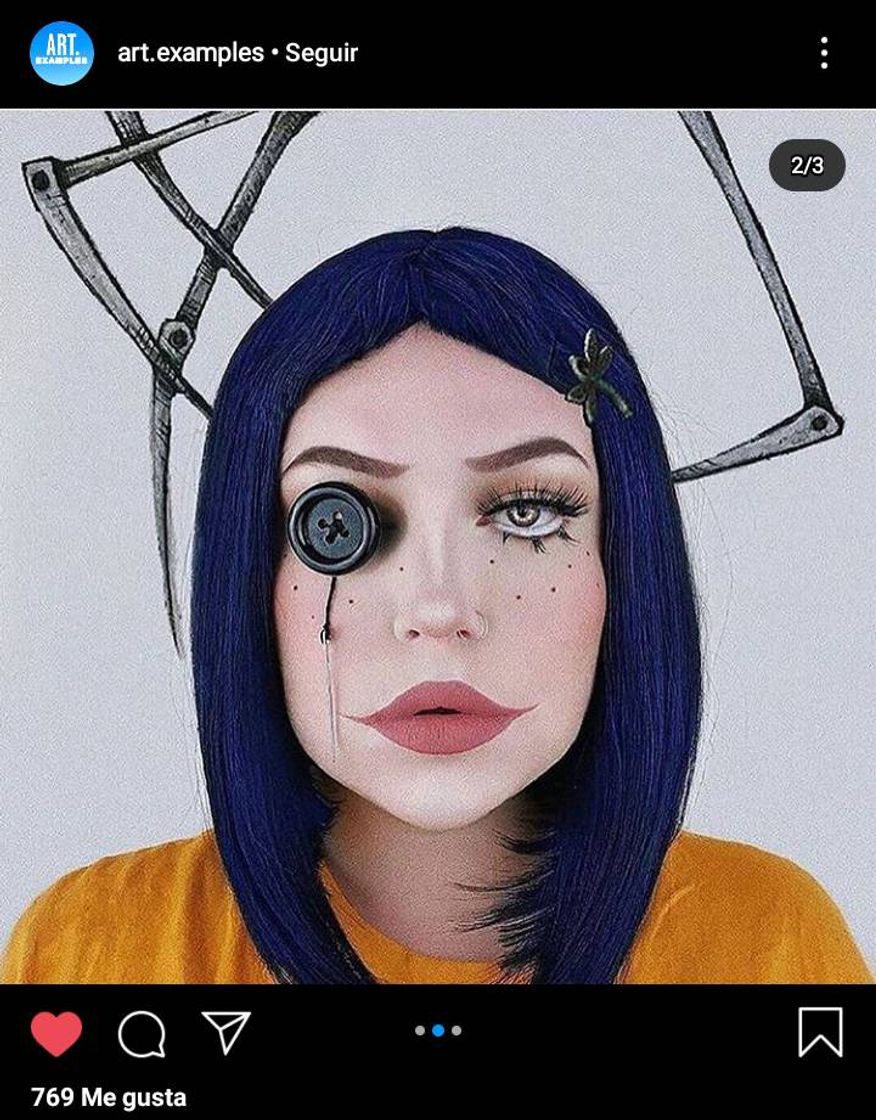Open the three-dot overflow menu
Screen dimensions: 876x1120
pyautogui.click(x=823, y=53)
